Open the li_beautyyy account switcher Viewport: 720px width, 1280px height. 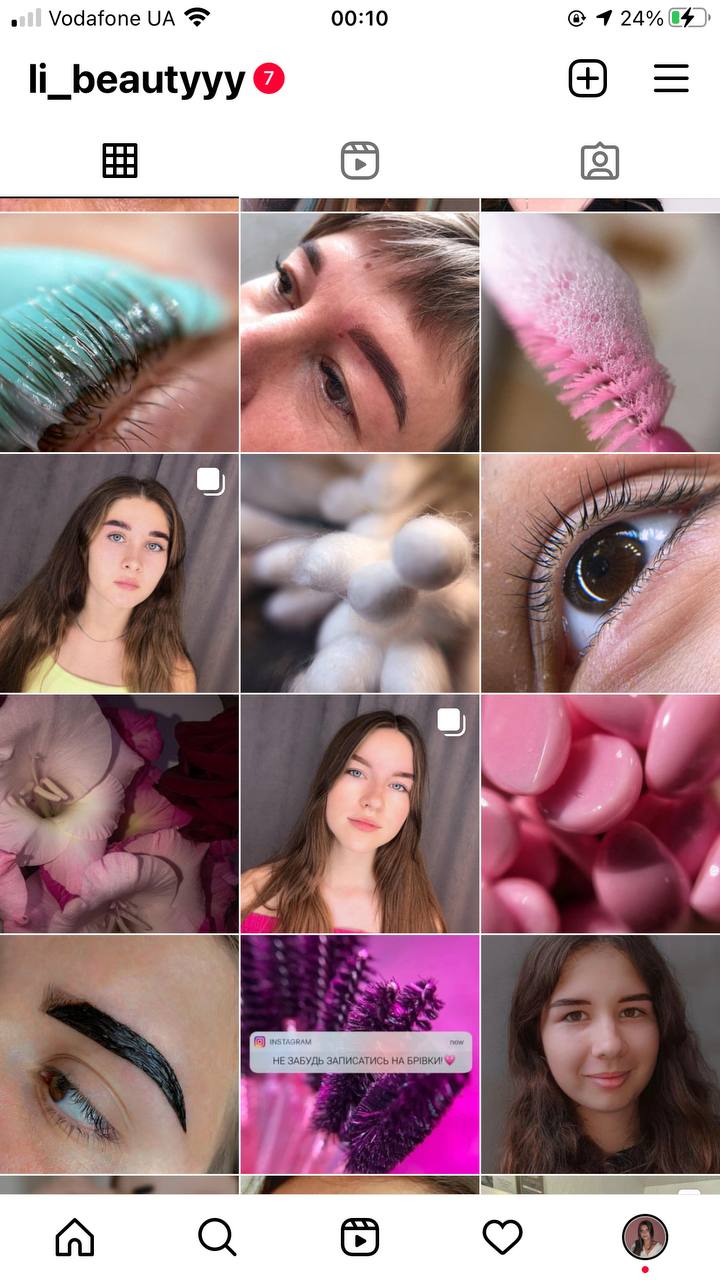136,80
